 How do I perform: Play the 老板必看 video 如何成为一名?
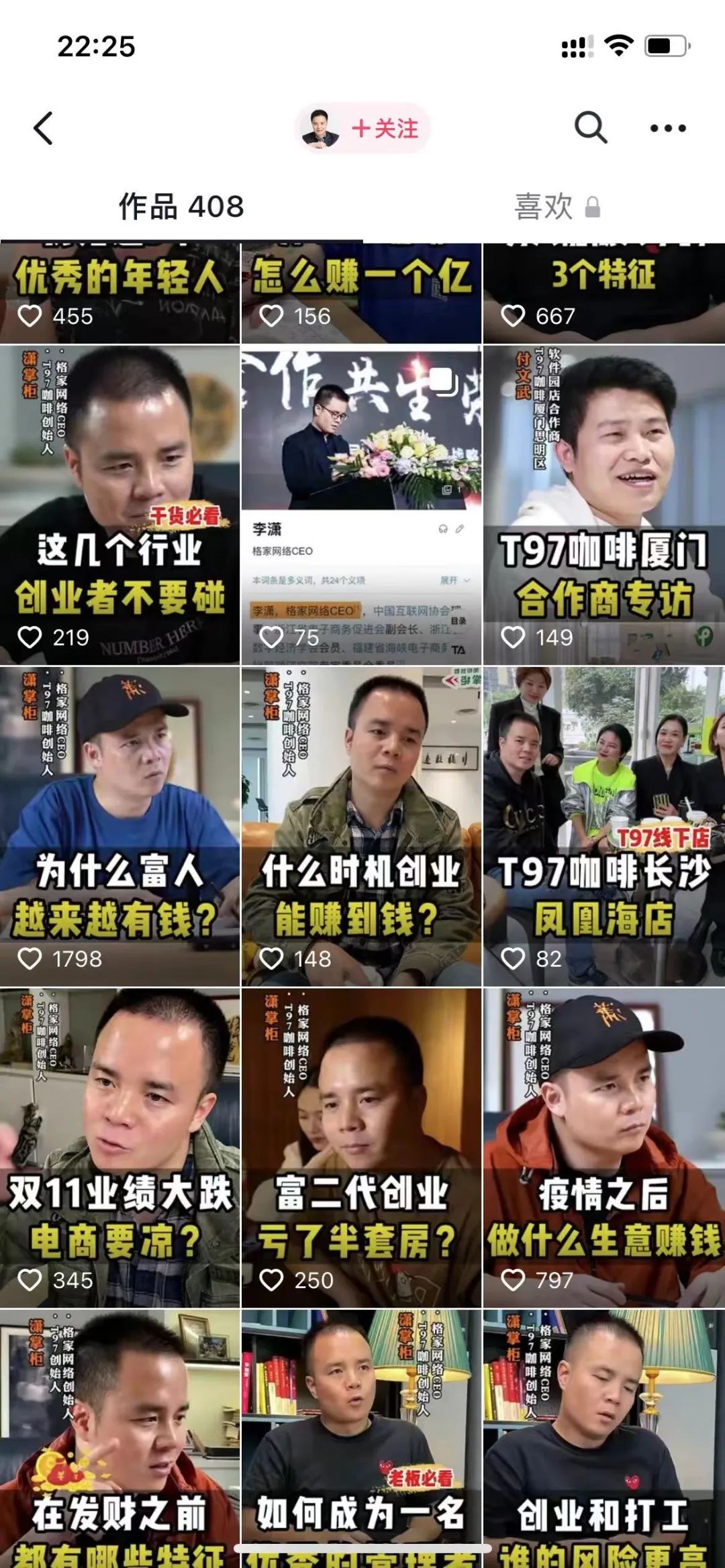point(361,1436)
